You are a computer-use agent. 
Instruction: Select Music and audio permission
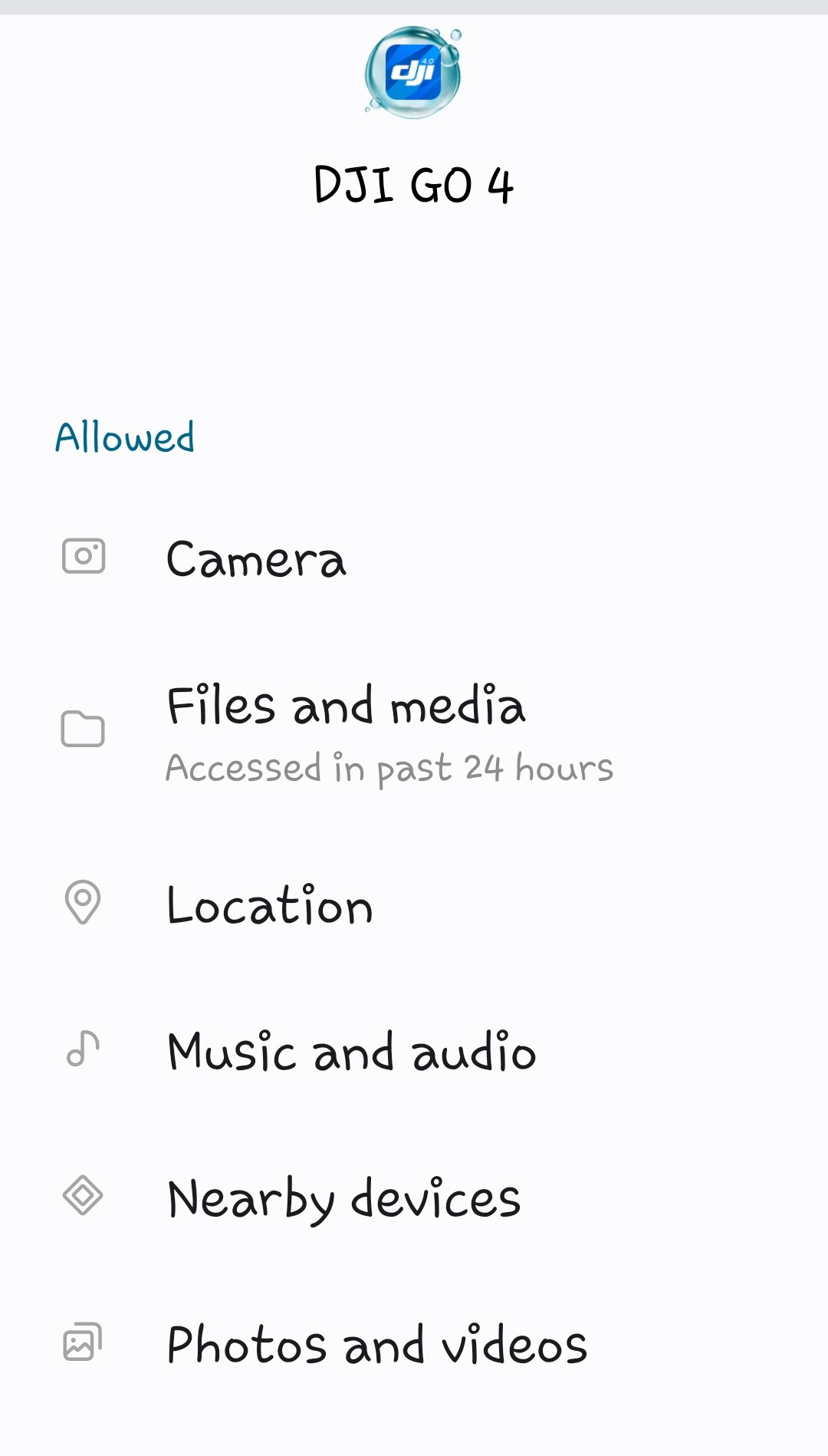coord(414,1050)
